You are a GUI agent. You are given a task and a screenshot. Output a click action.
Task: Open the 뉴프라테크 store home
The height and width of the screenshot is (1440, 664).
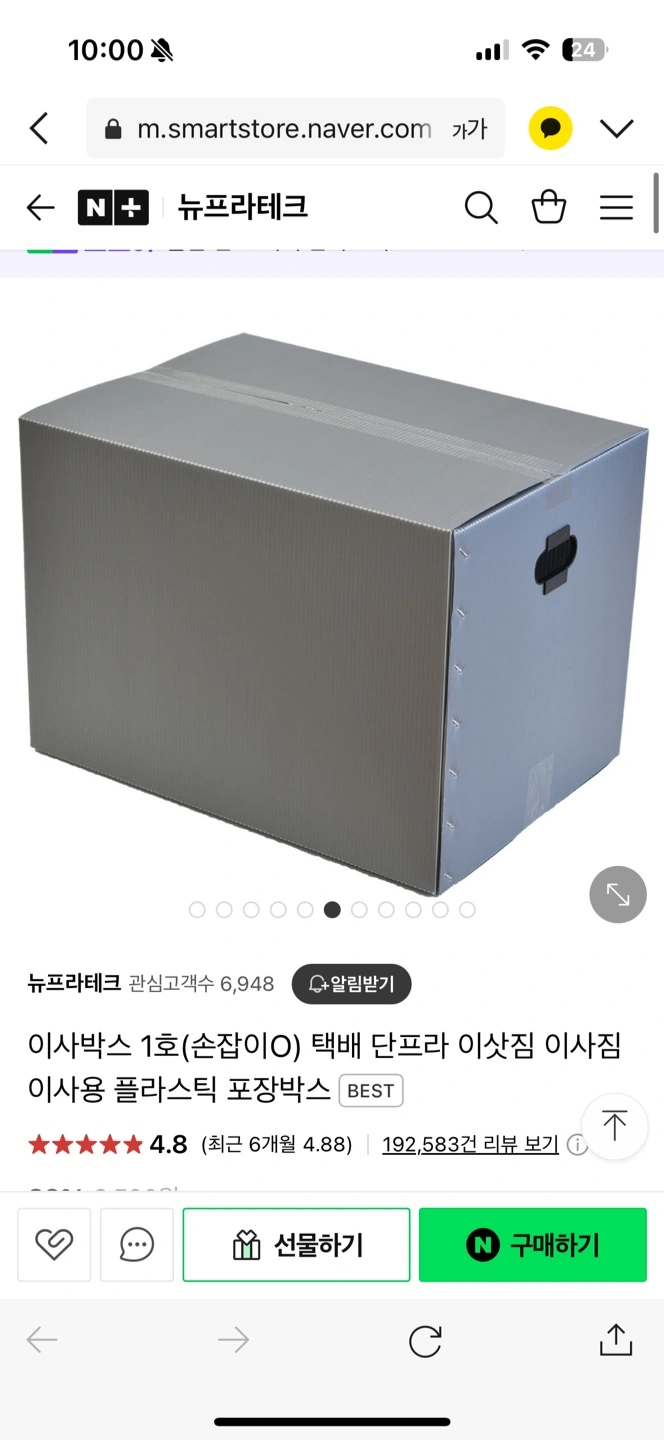[242, 207]
